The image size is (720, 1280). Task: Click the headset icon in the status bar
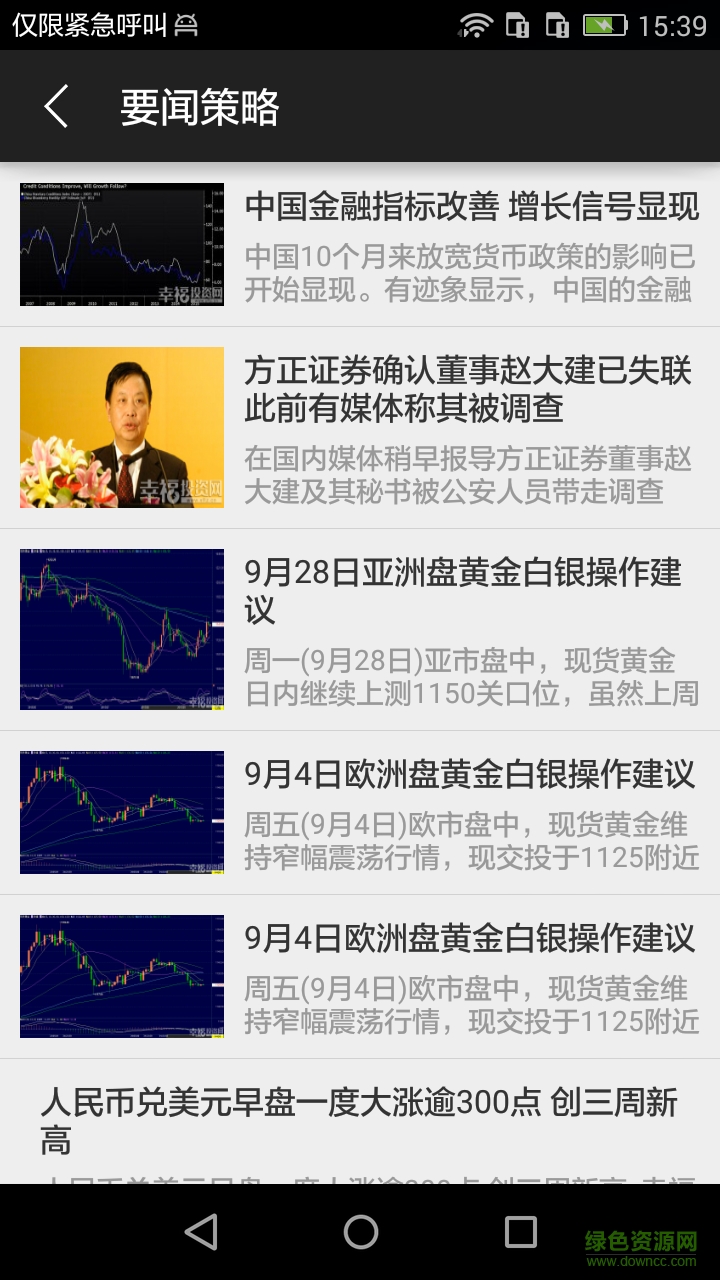pos(185,25)
